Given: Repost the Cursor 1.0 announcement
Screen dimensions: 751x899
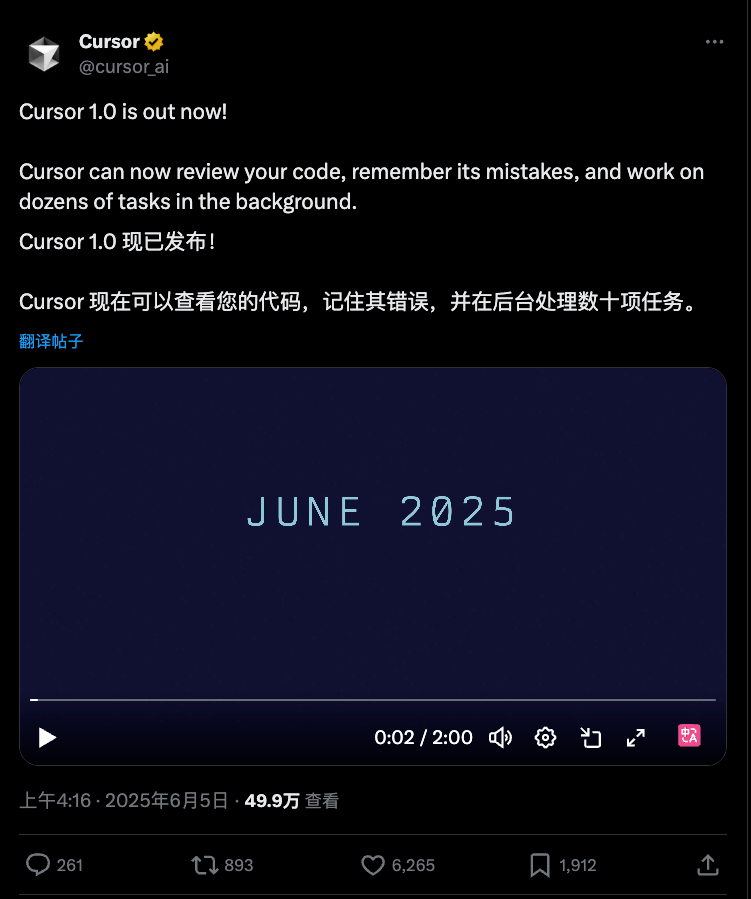Looking at the screenshot, I should pyautogui.click(x=205, y=865).
